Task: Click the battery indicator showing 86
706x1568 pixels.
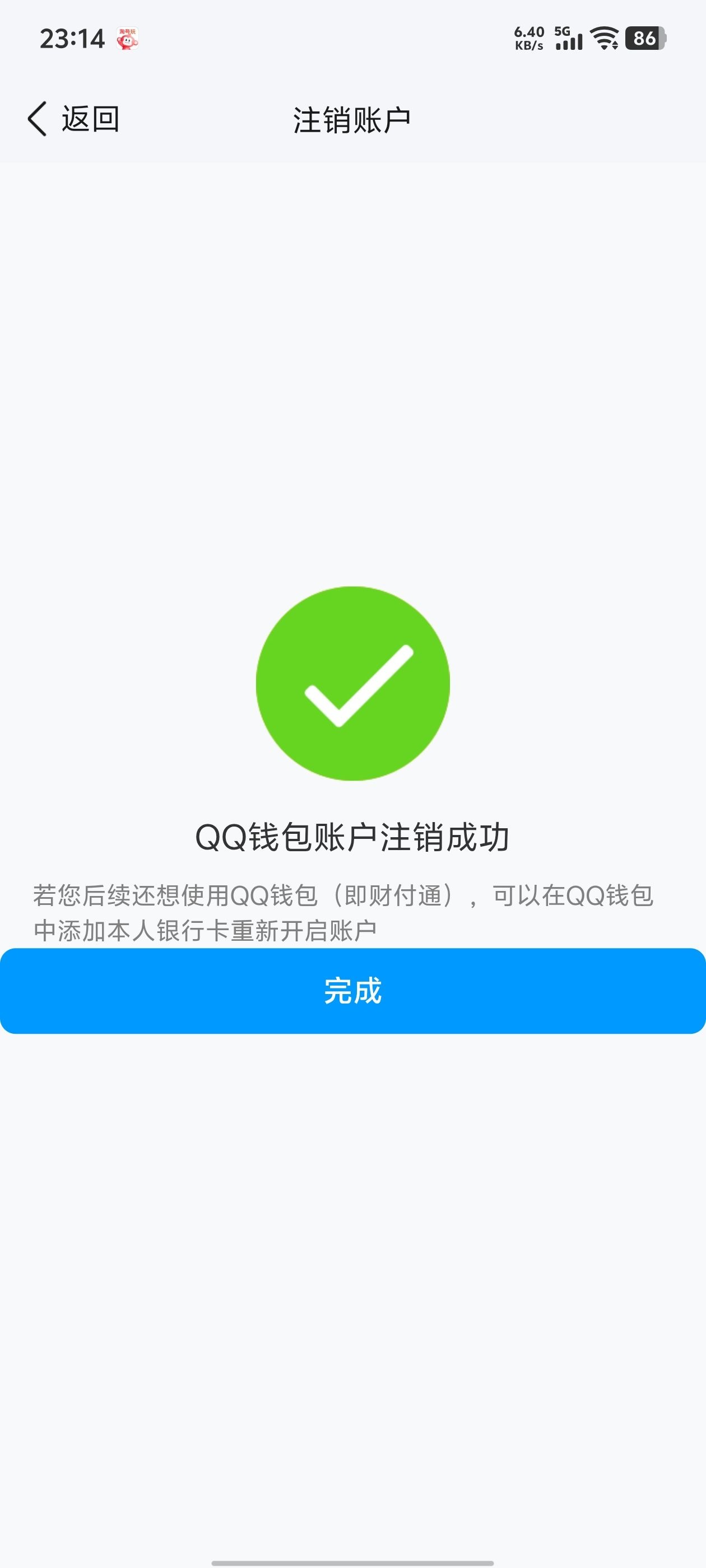Action: pyautogui.click(x=645, y=38)
